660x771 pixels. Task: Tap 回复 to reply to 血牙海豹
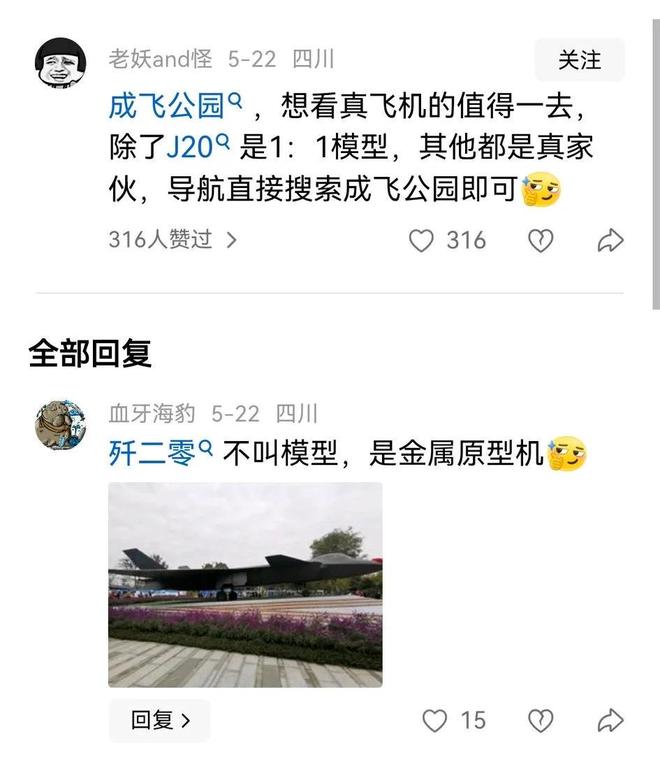click(x=160, y=720)
